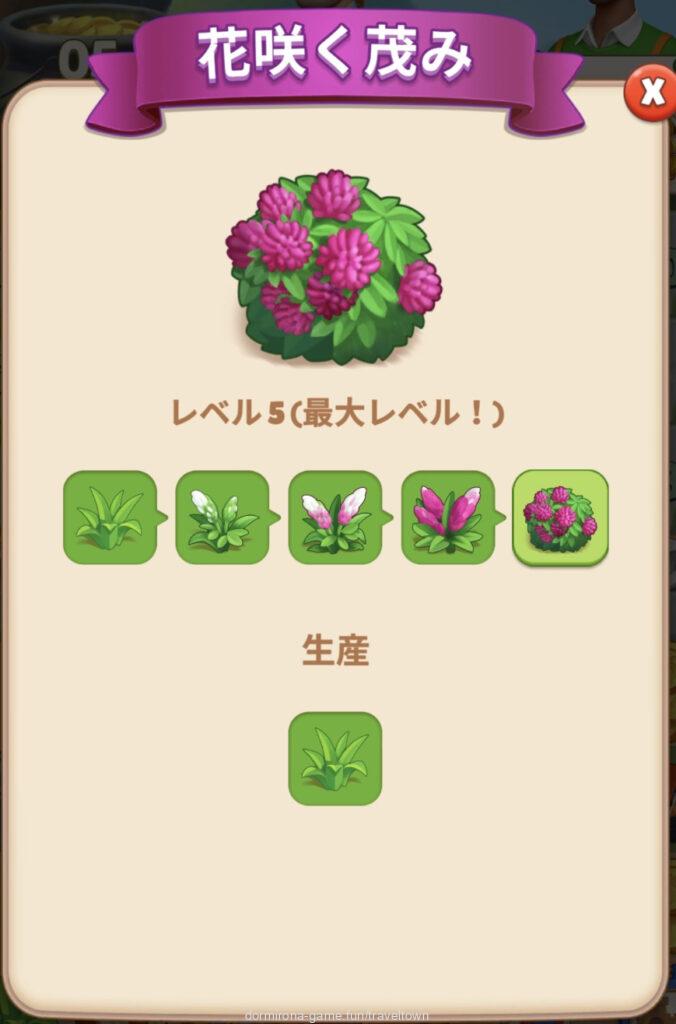Select the level 4 magenta buds tile

point(448,517)
